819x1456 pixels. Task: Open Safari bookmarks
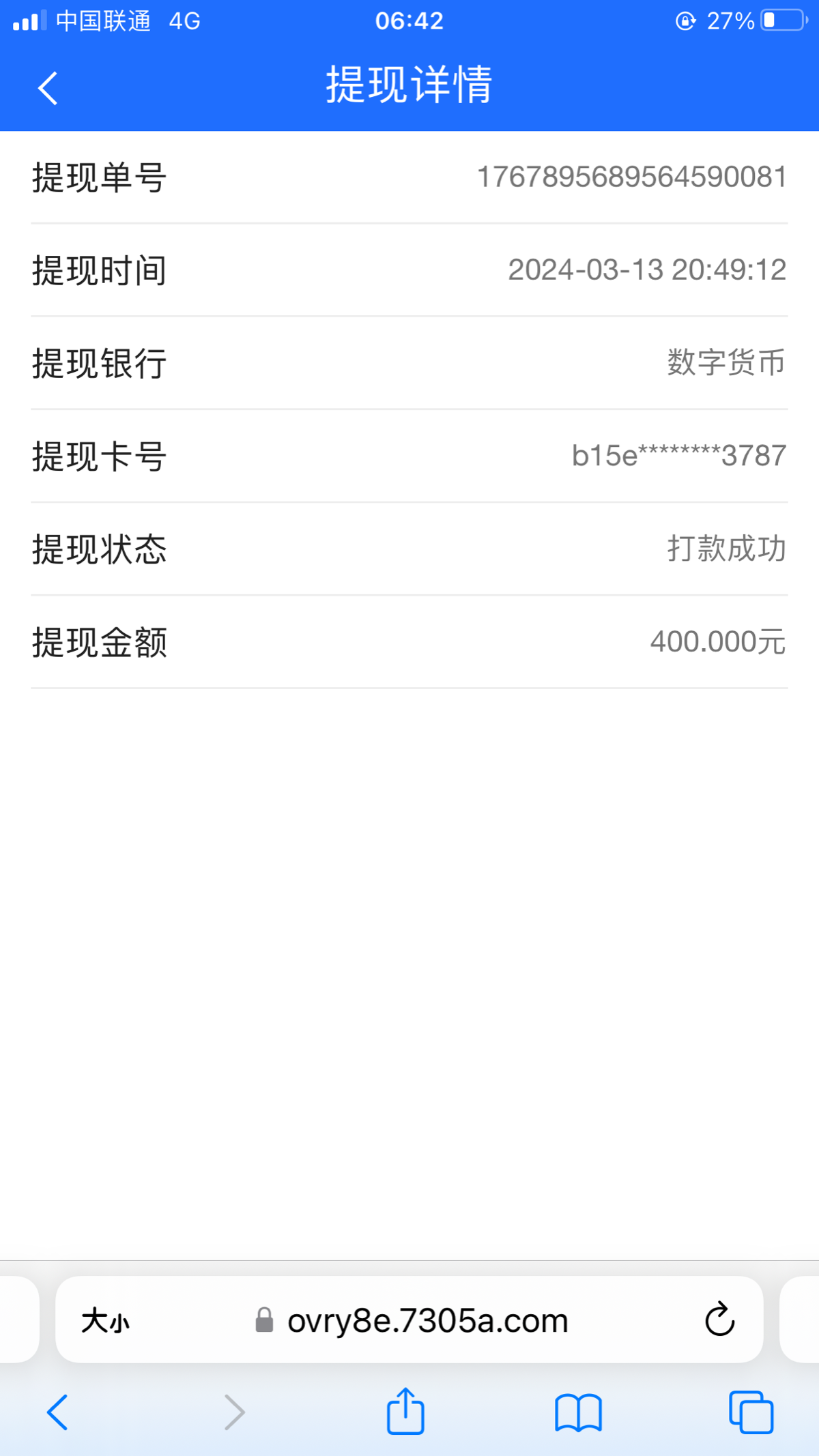578,1412
